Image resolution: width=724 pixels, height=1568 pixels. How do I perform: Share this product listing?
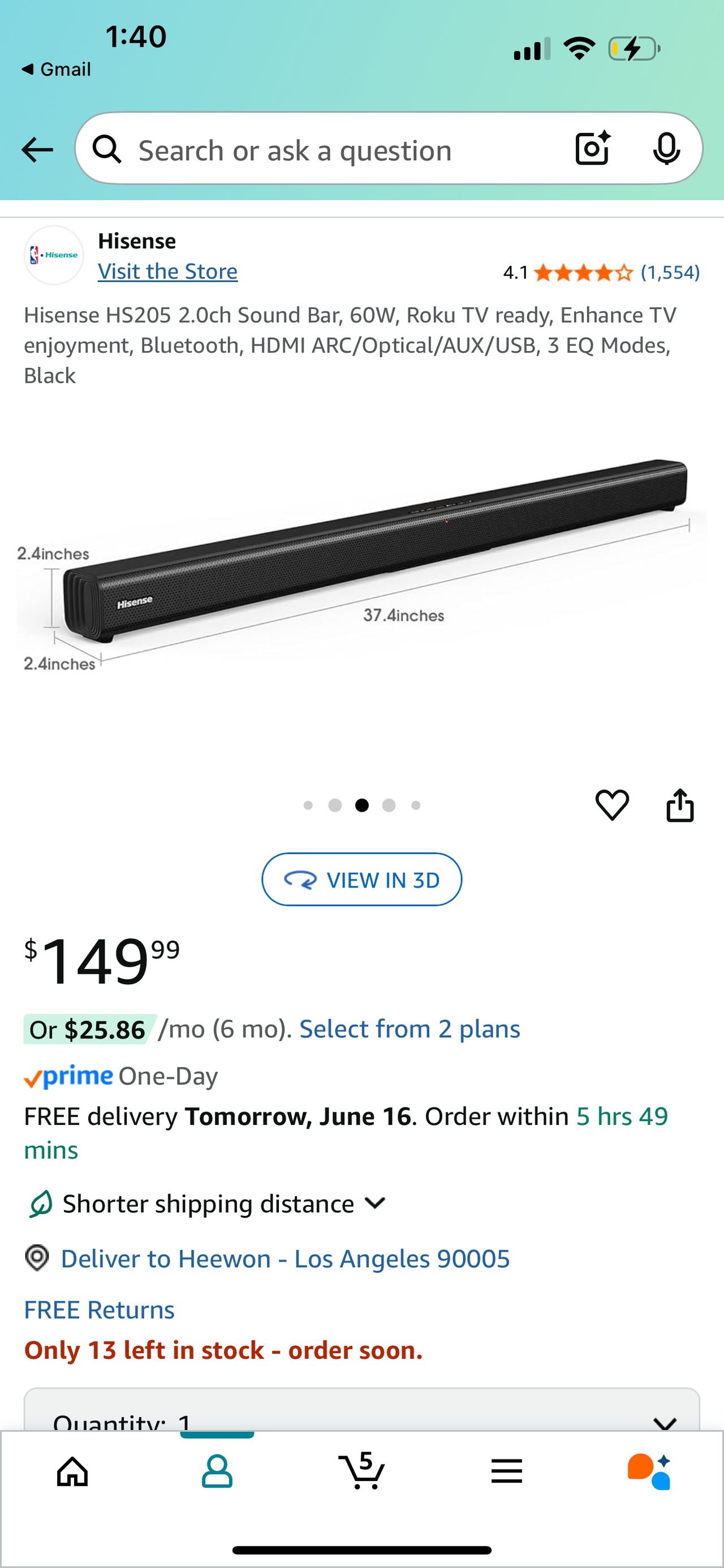click(x=679, y=805)
